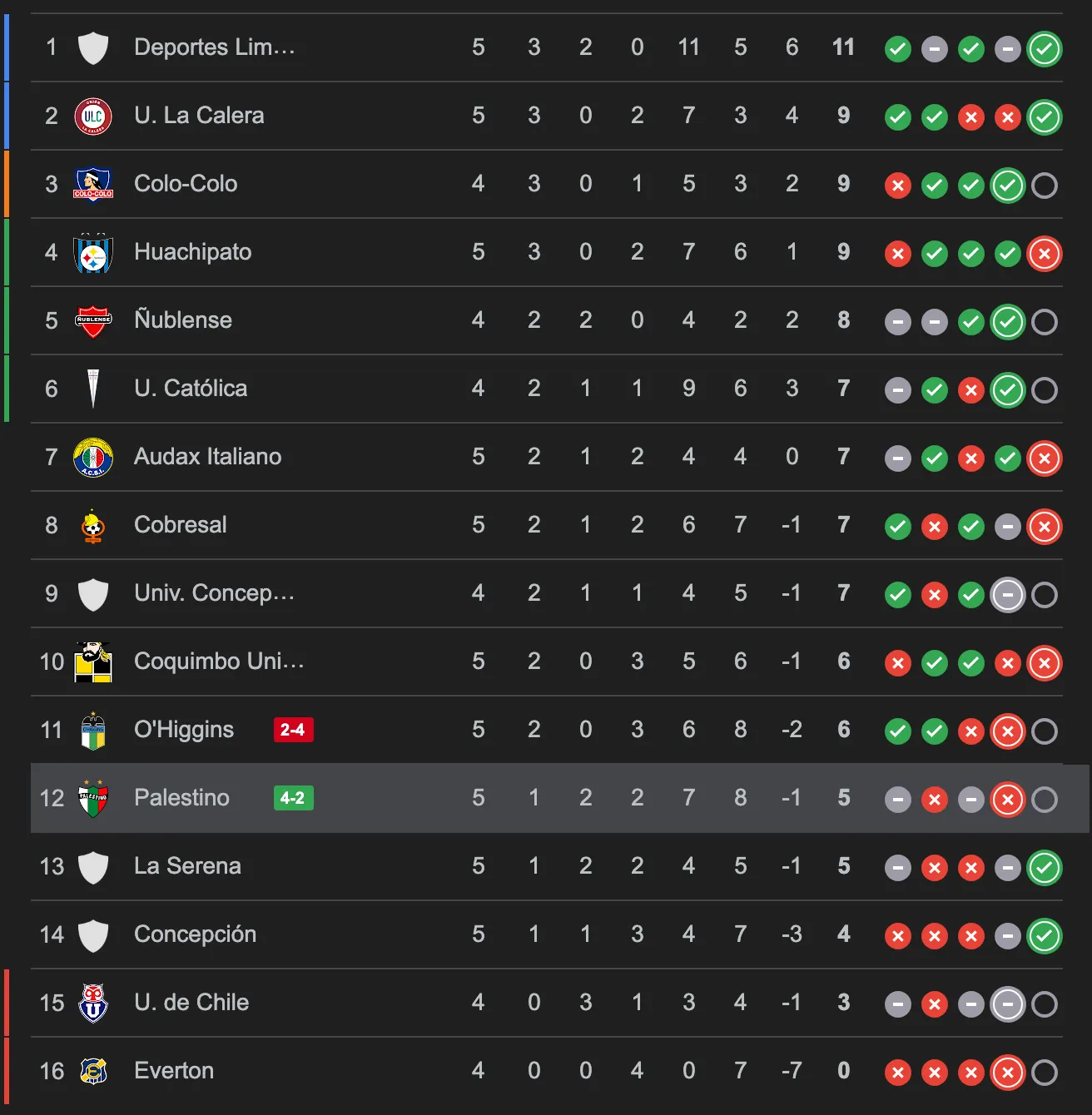Open the O'Higgins team row
This screenshot has height=1115, width=1092.
tap(184, 730)
